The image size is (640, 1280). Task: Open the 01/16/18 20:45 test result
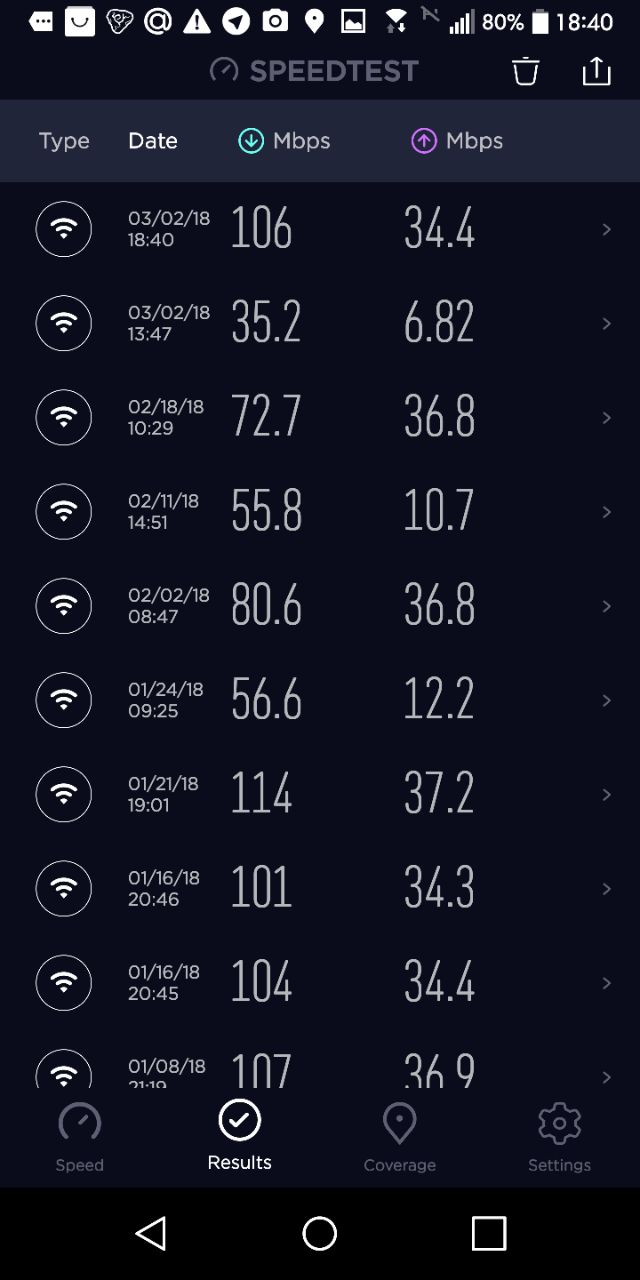320,982
